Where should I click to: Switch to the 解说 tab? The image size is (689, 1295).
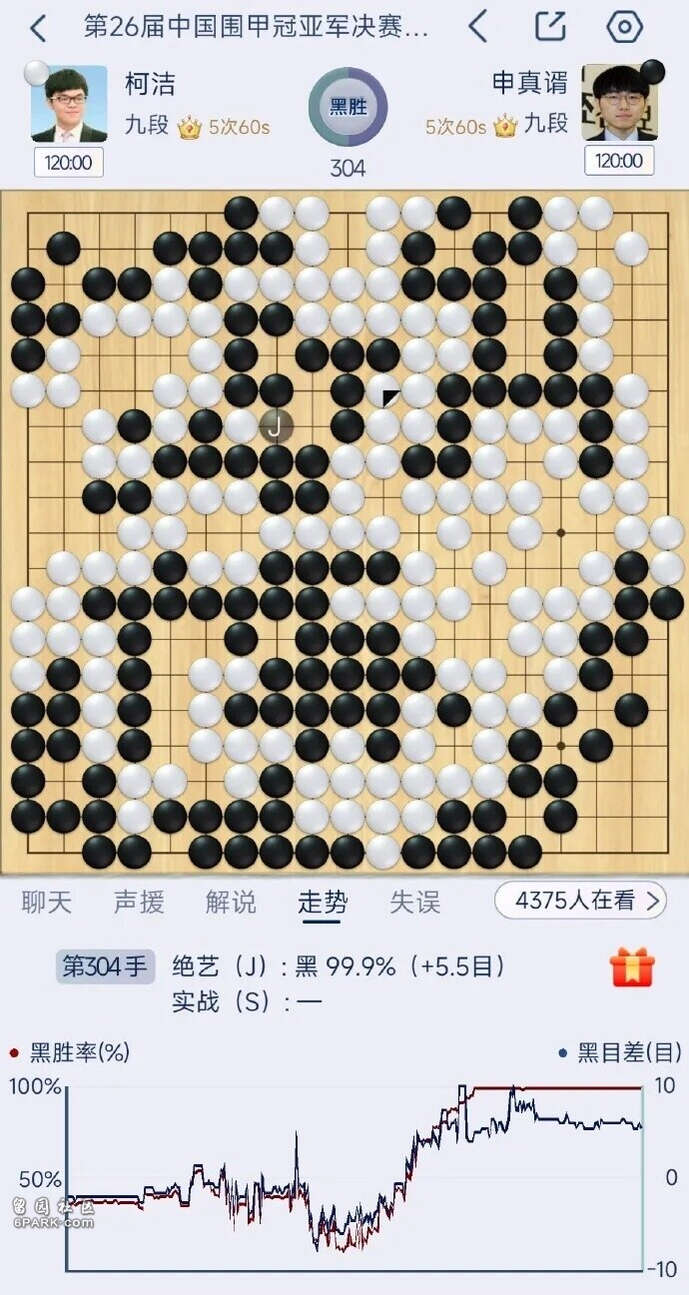click(x=231, y=902)
